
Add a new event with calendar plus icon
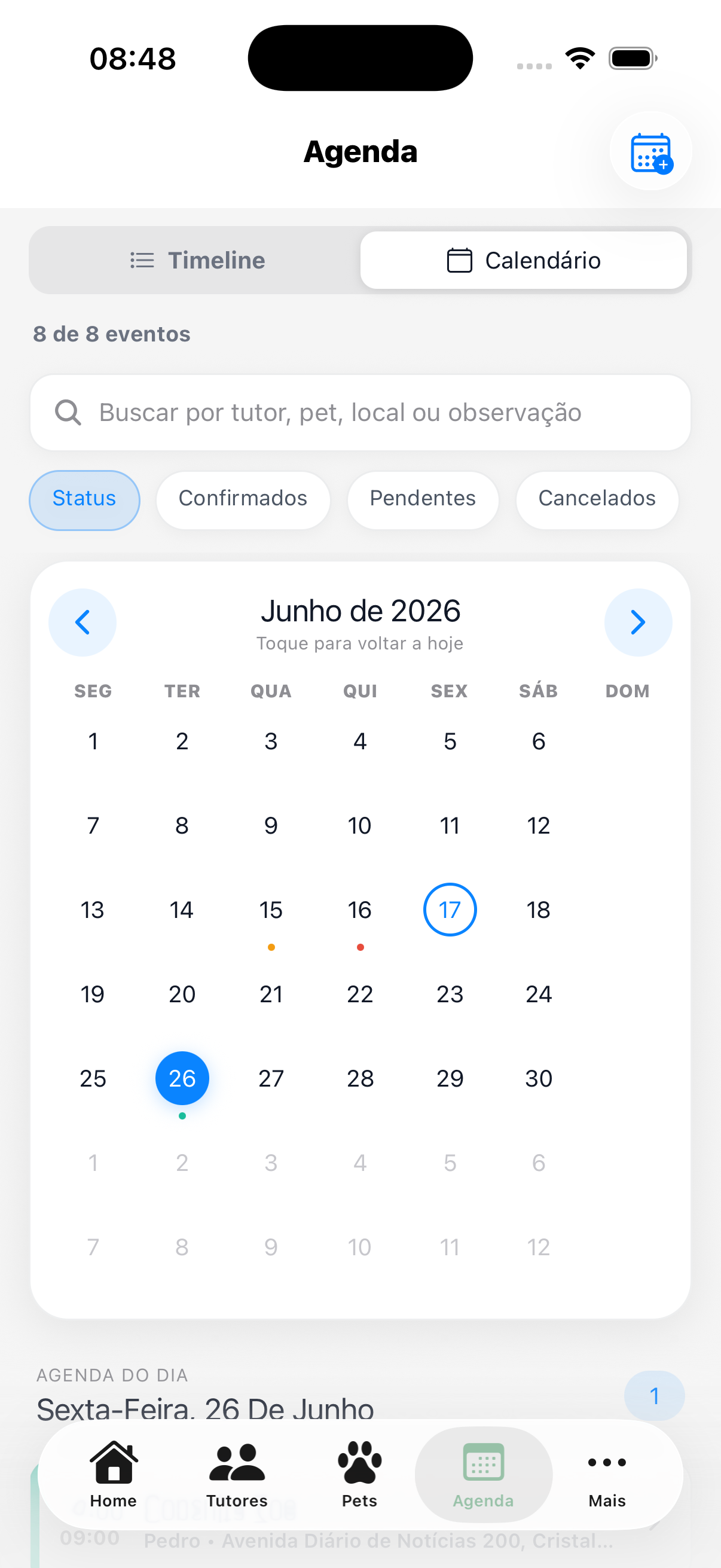[x=650, y=151]
